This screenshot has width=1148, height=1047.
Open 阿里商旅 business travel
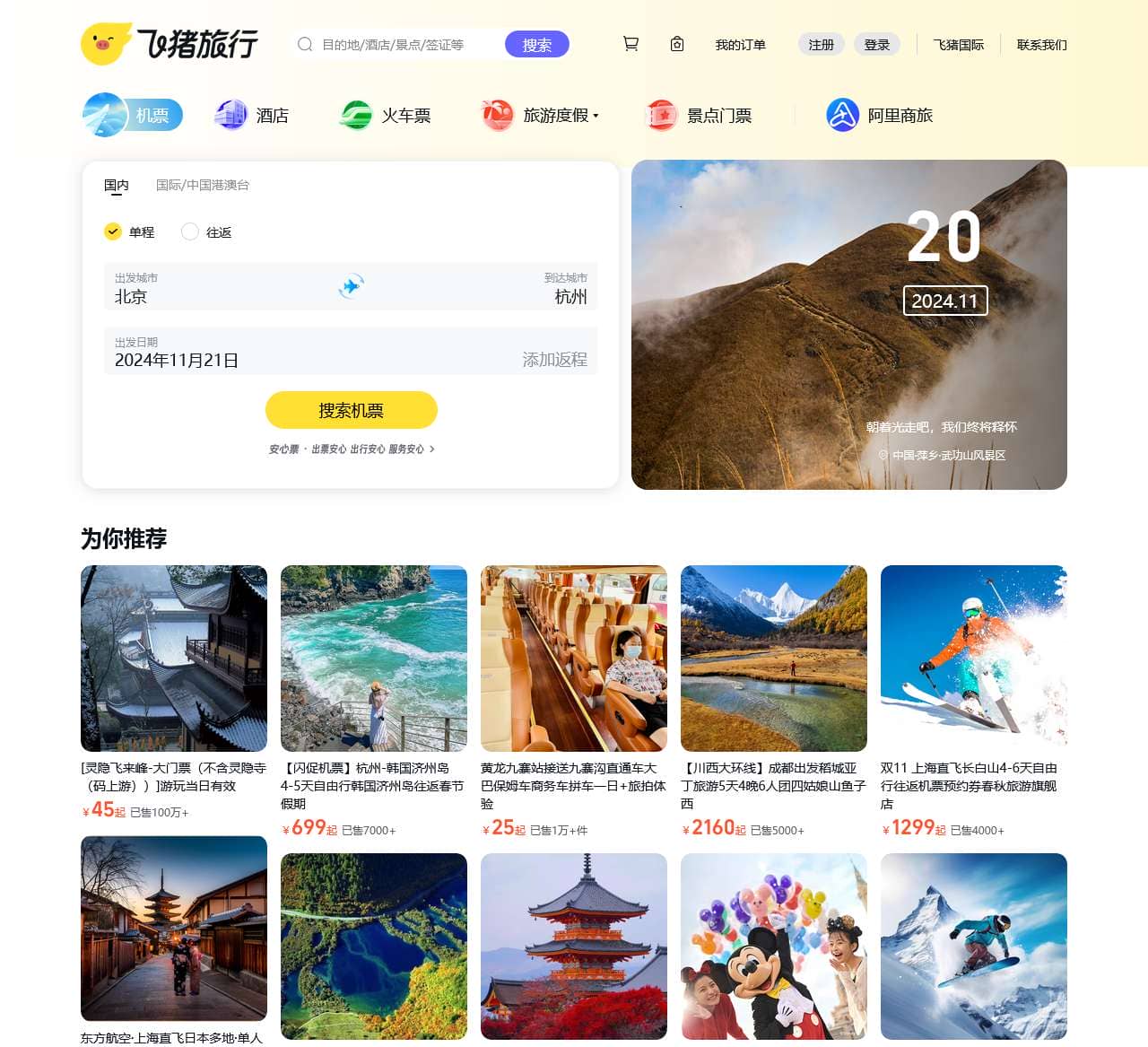880,116
